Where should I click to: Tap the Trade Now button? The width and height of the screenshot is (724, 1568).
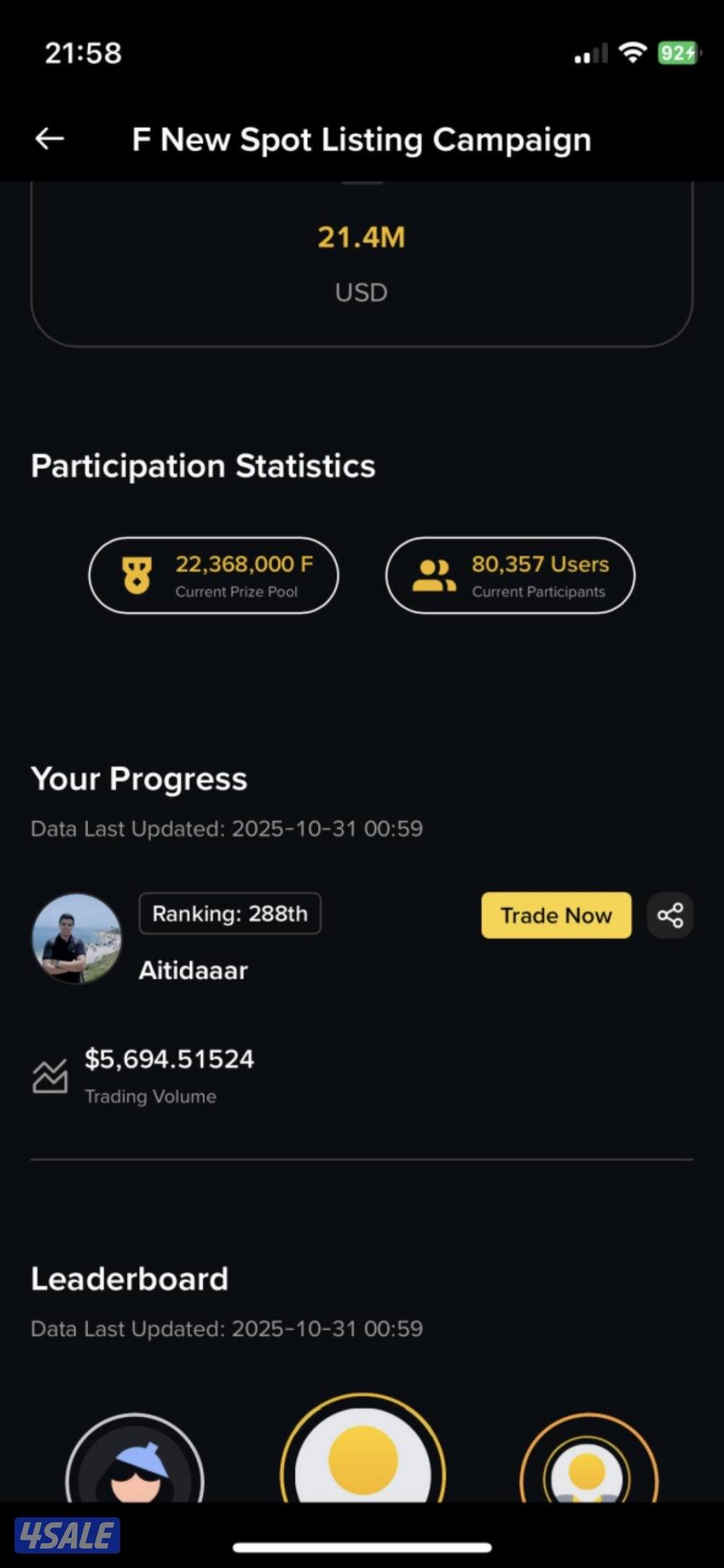point(556,915)
